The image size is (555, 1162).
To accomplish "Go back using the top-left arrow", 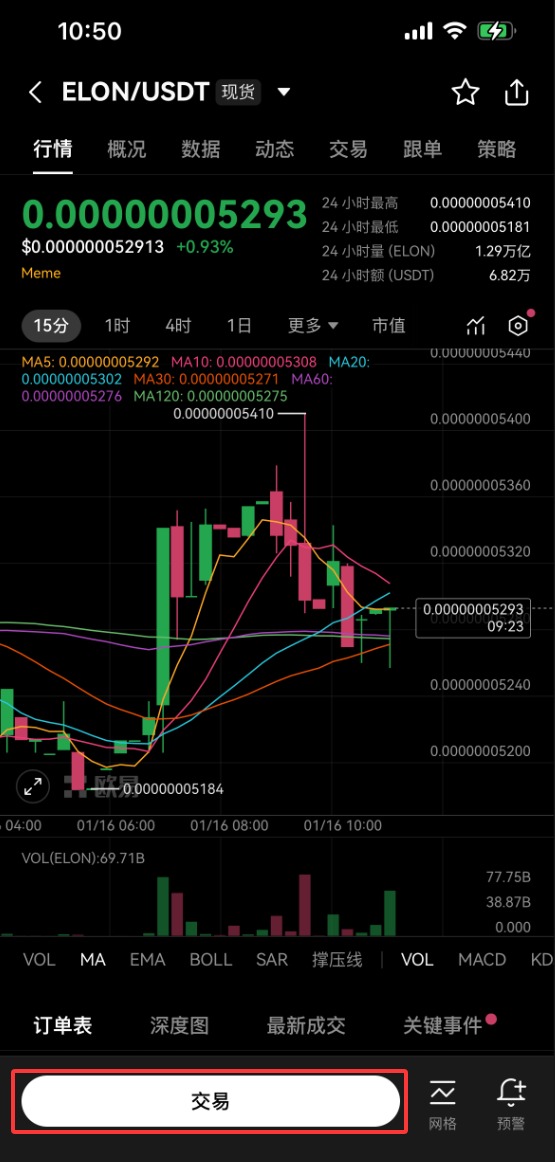I will click(34, 93).
